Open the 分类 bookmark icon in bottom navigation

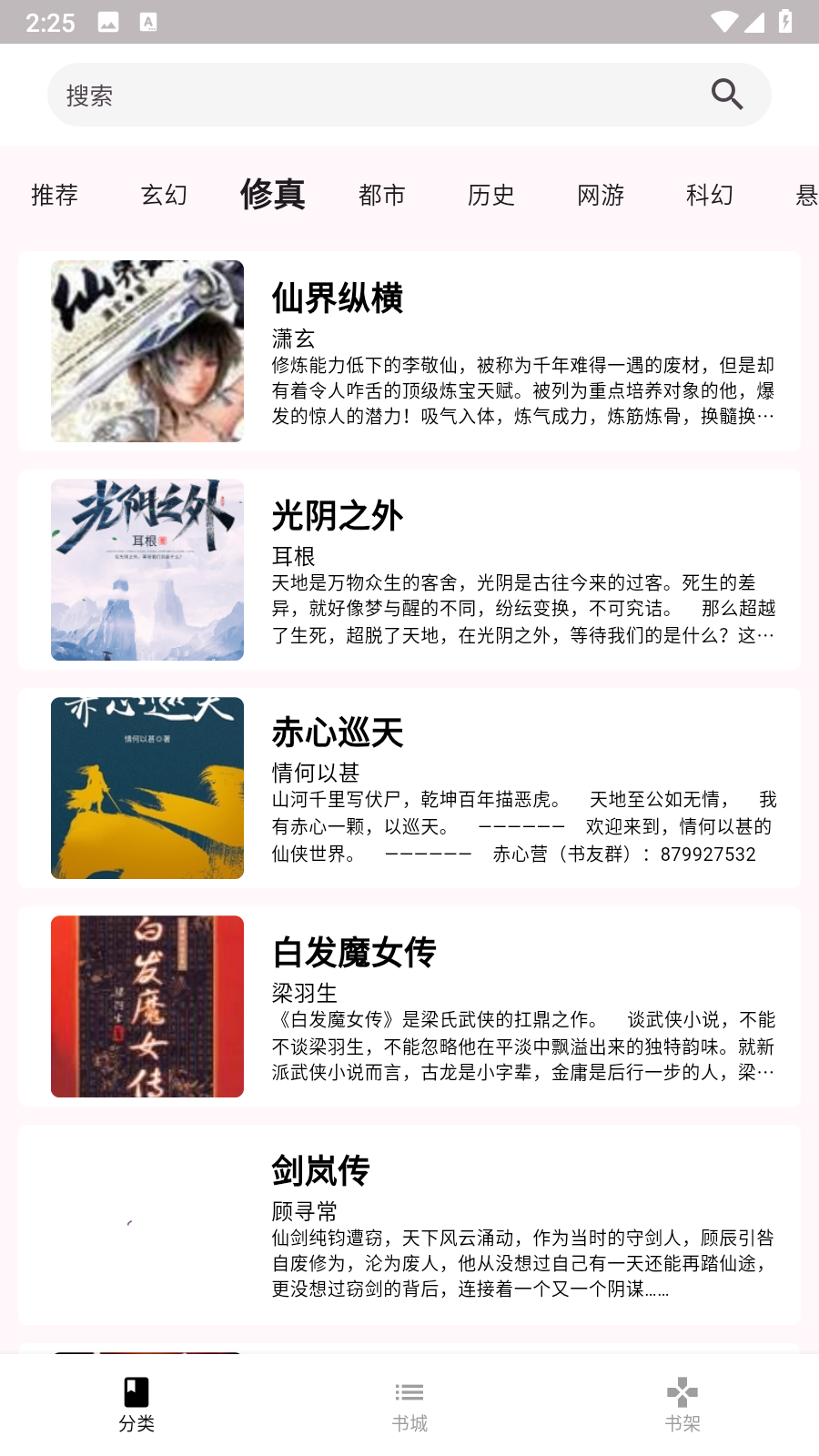coord(135,1390)
